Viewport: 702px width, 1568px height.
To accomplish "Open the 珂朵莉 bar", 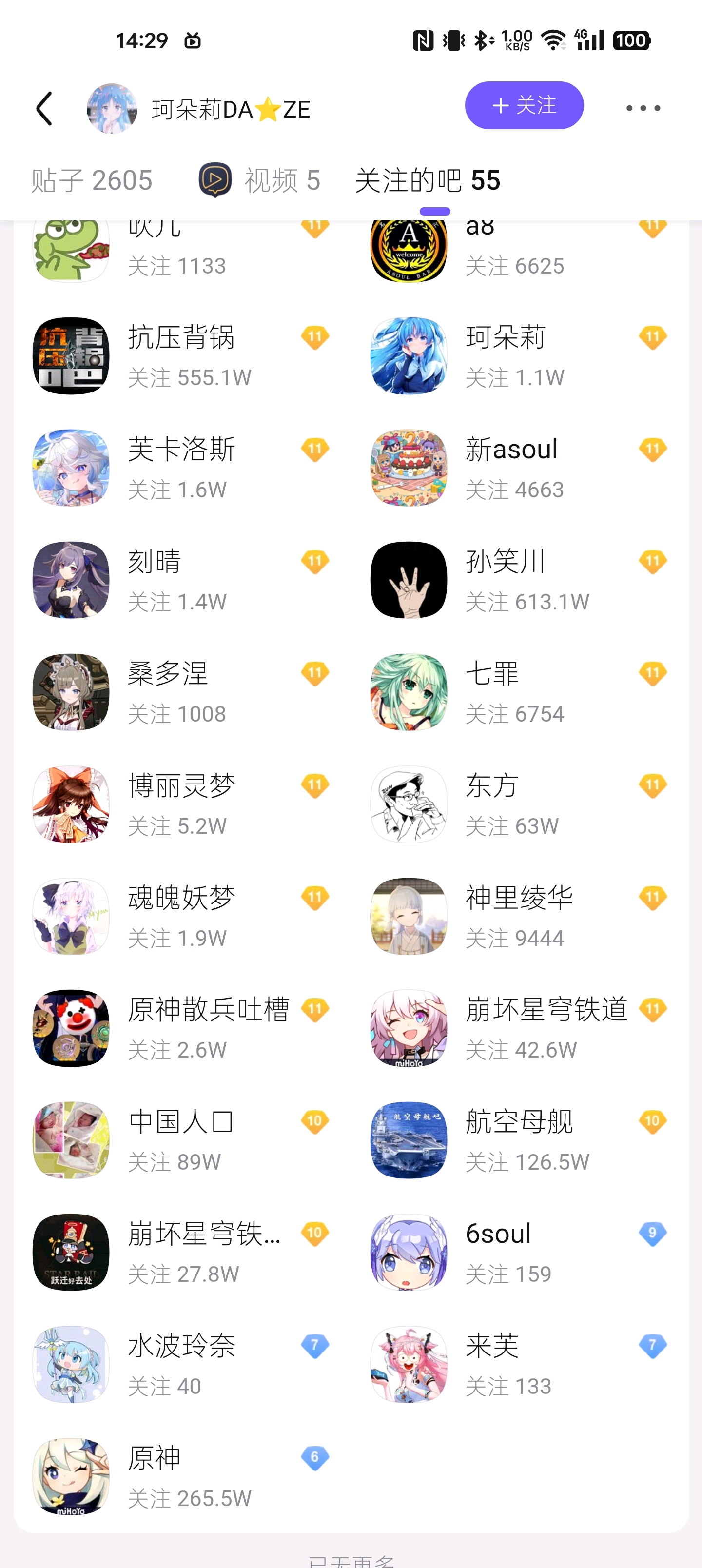I will tap(506, 355).
